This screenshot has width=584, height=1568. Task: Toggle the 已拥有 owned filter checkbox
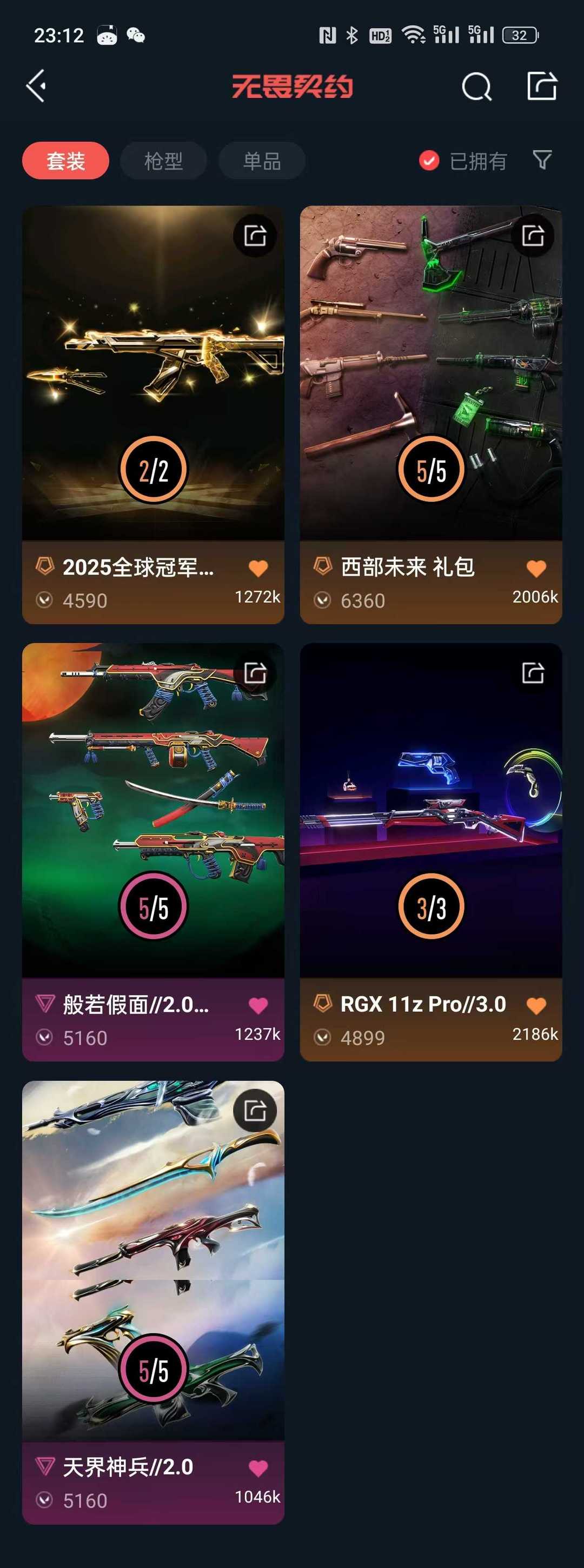(x=429, y=160)
